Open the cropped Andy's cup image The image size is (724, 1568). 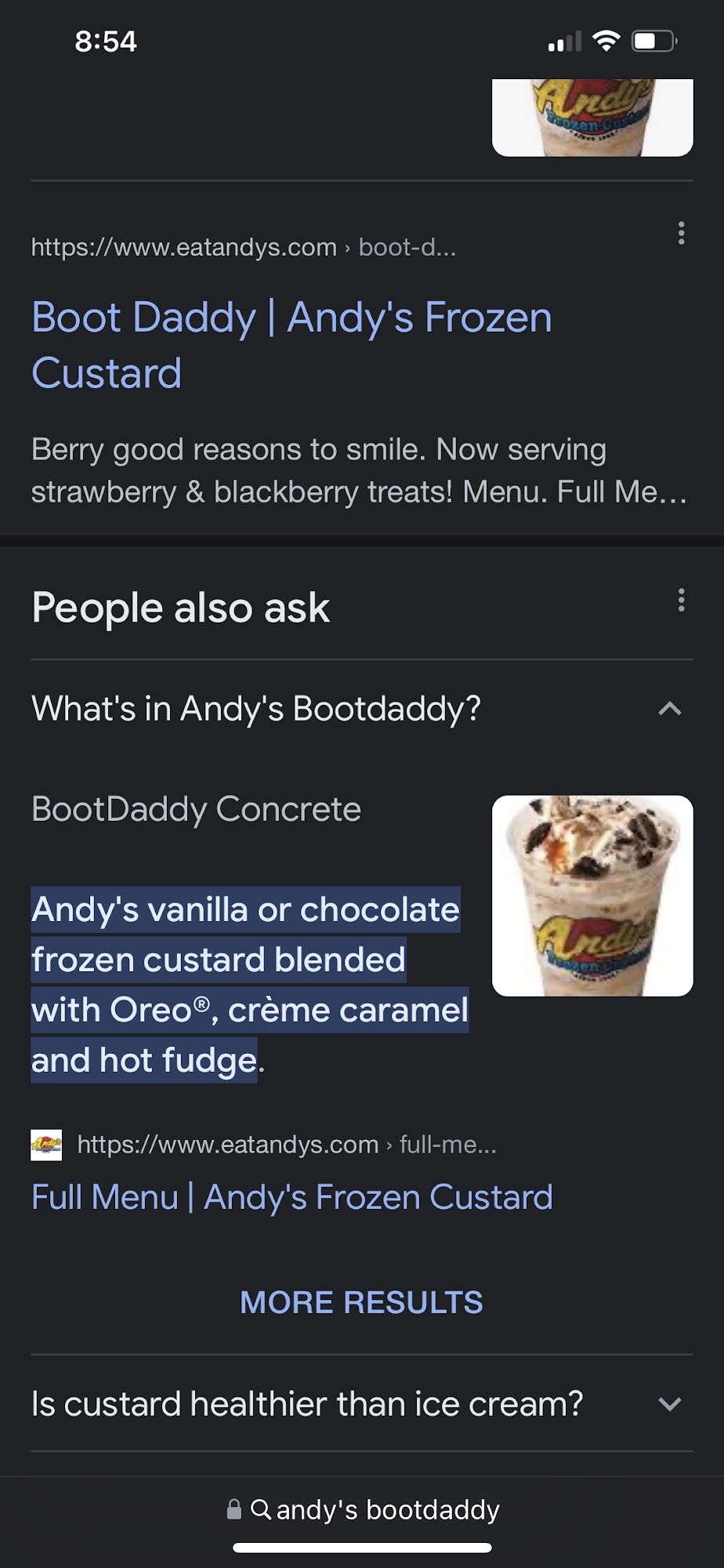tap(592, 118)
